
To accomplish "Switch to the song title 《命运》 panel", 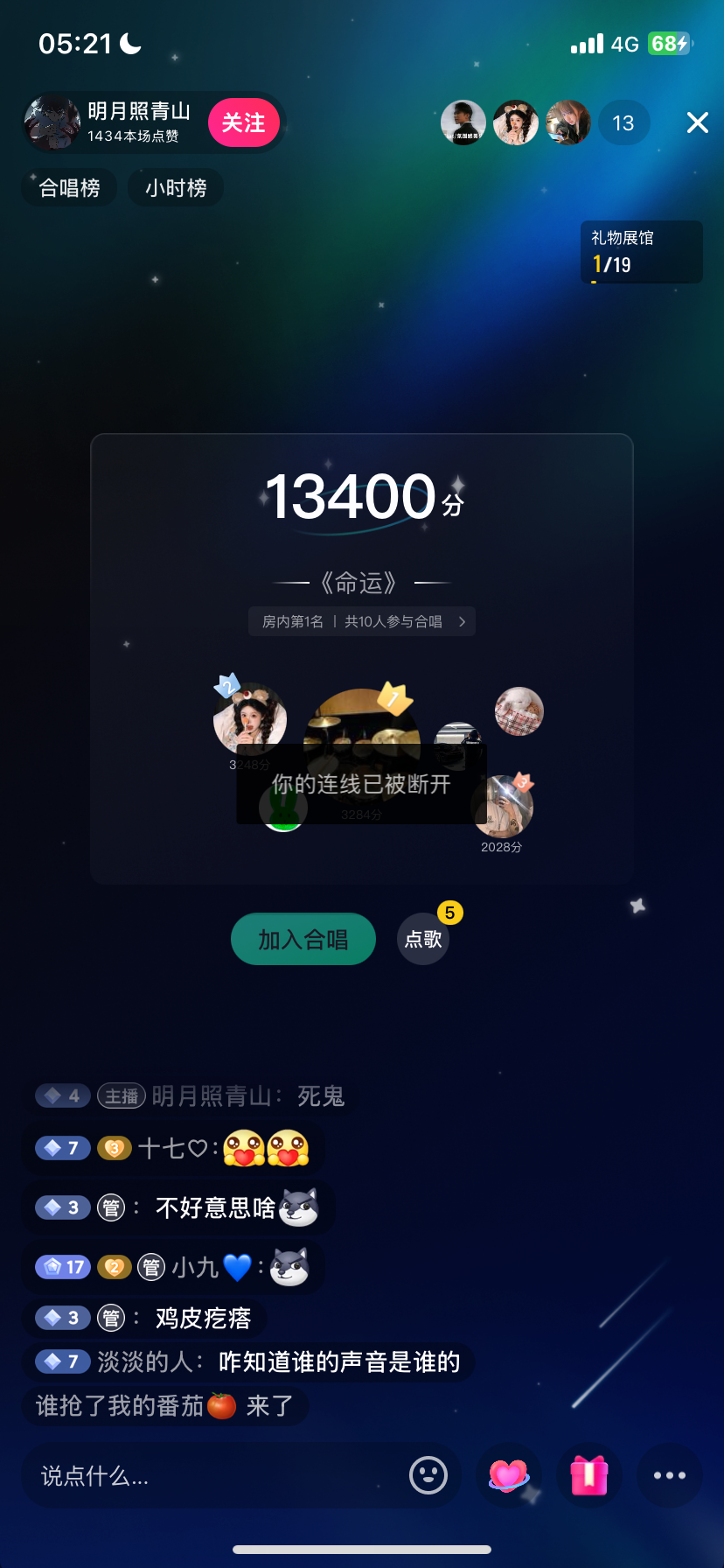I will tap(361, 582).
